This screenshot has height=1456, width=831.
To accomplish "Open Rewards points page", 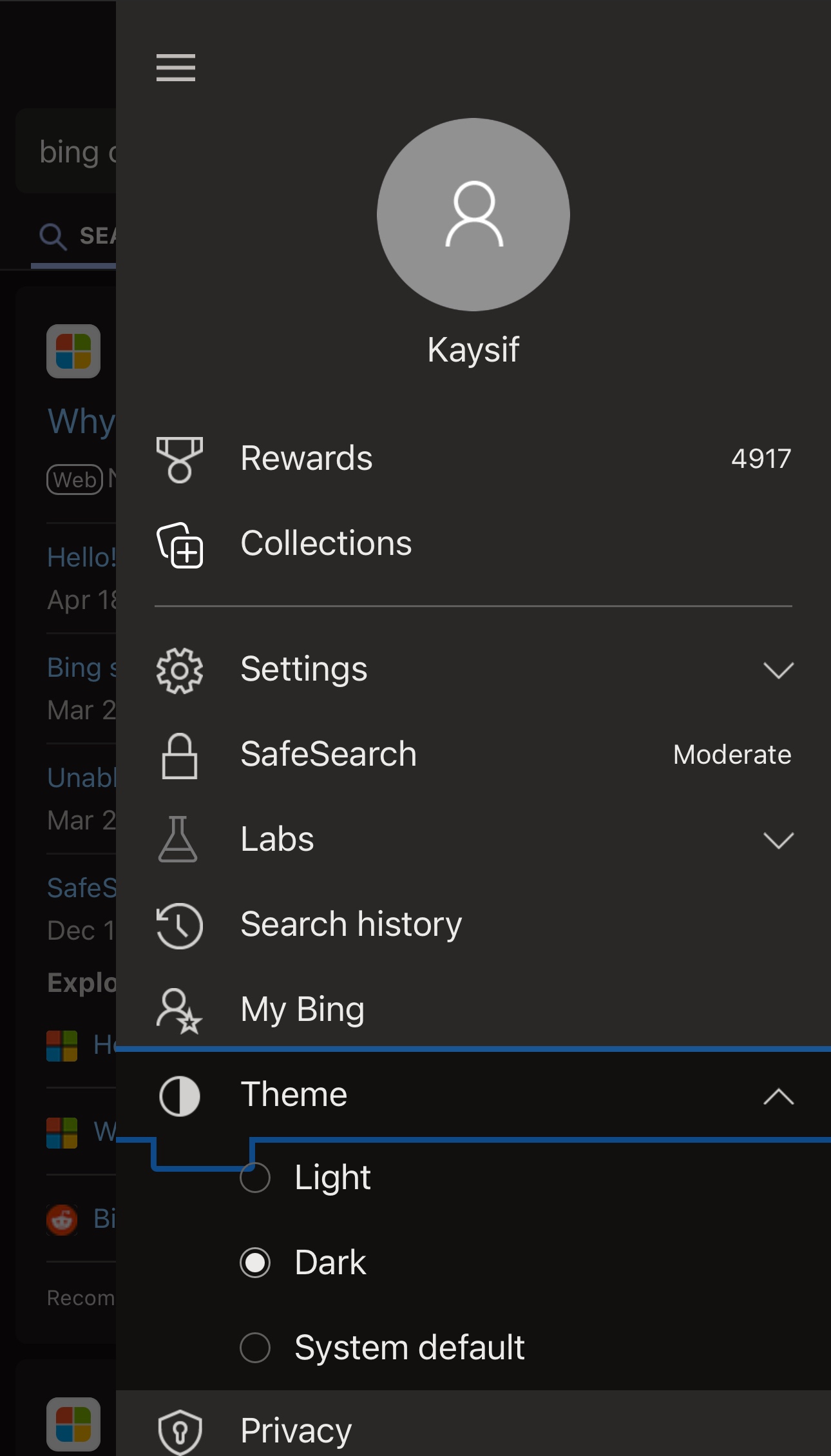I will [x=473, y=458].
